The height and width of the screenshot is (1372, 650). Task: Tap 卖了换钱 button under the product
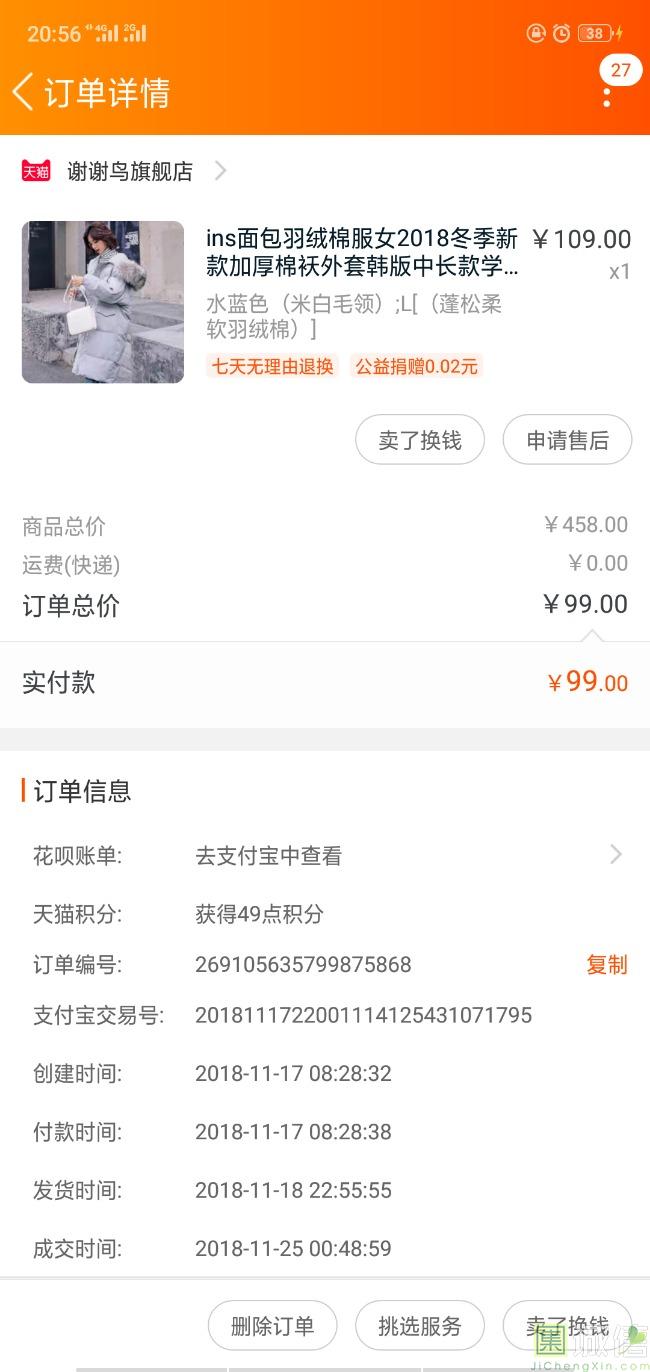pos(420,440)
